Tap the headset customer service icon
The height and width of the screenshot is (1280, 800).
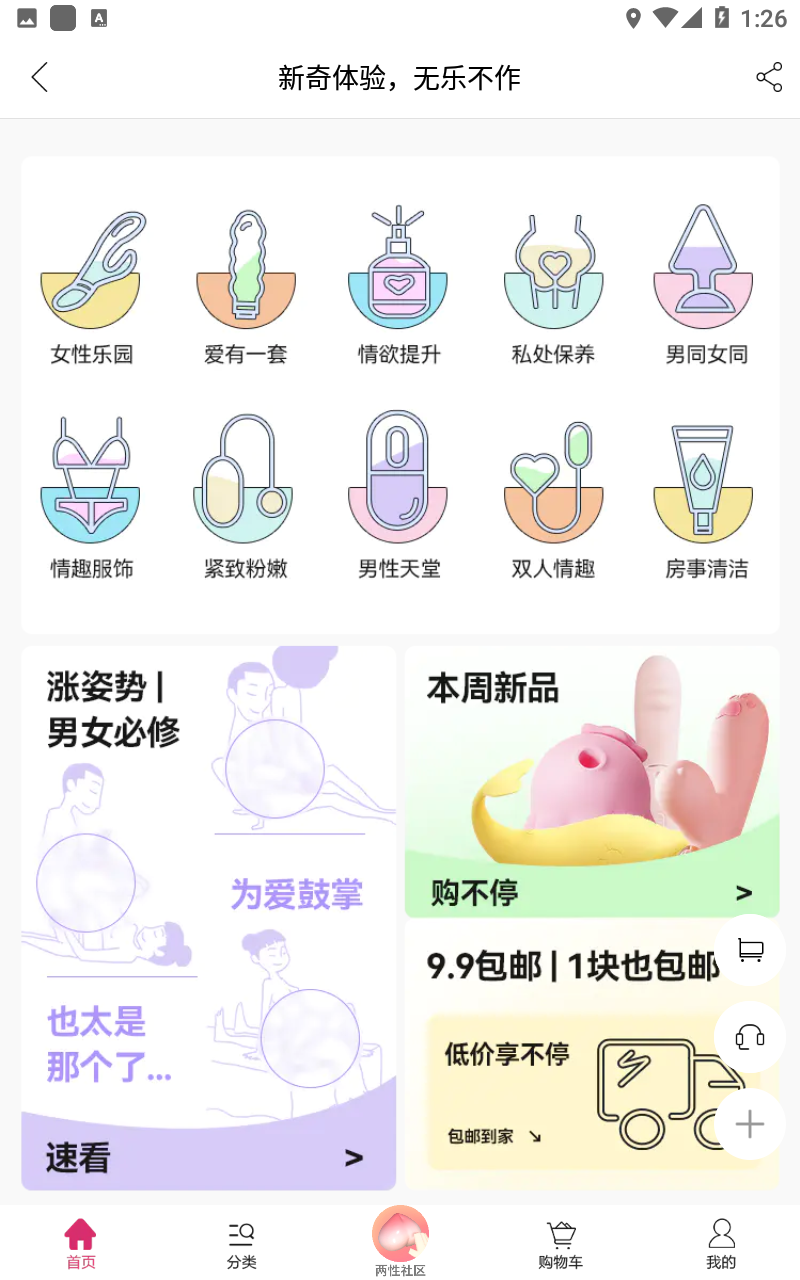pyautogui.click(x=748, y=1037)
